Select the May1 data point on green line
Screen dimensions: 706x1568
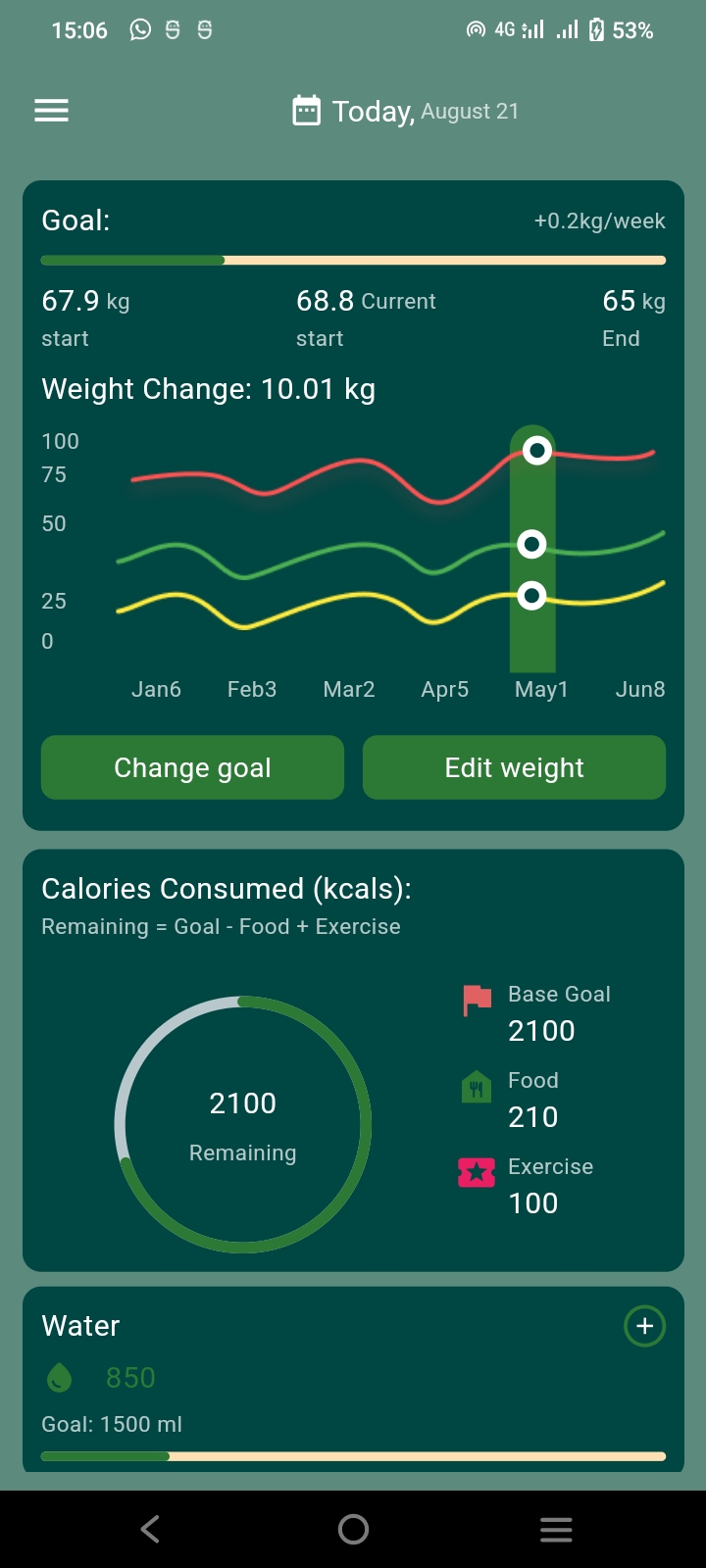[531, 544]
